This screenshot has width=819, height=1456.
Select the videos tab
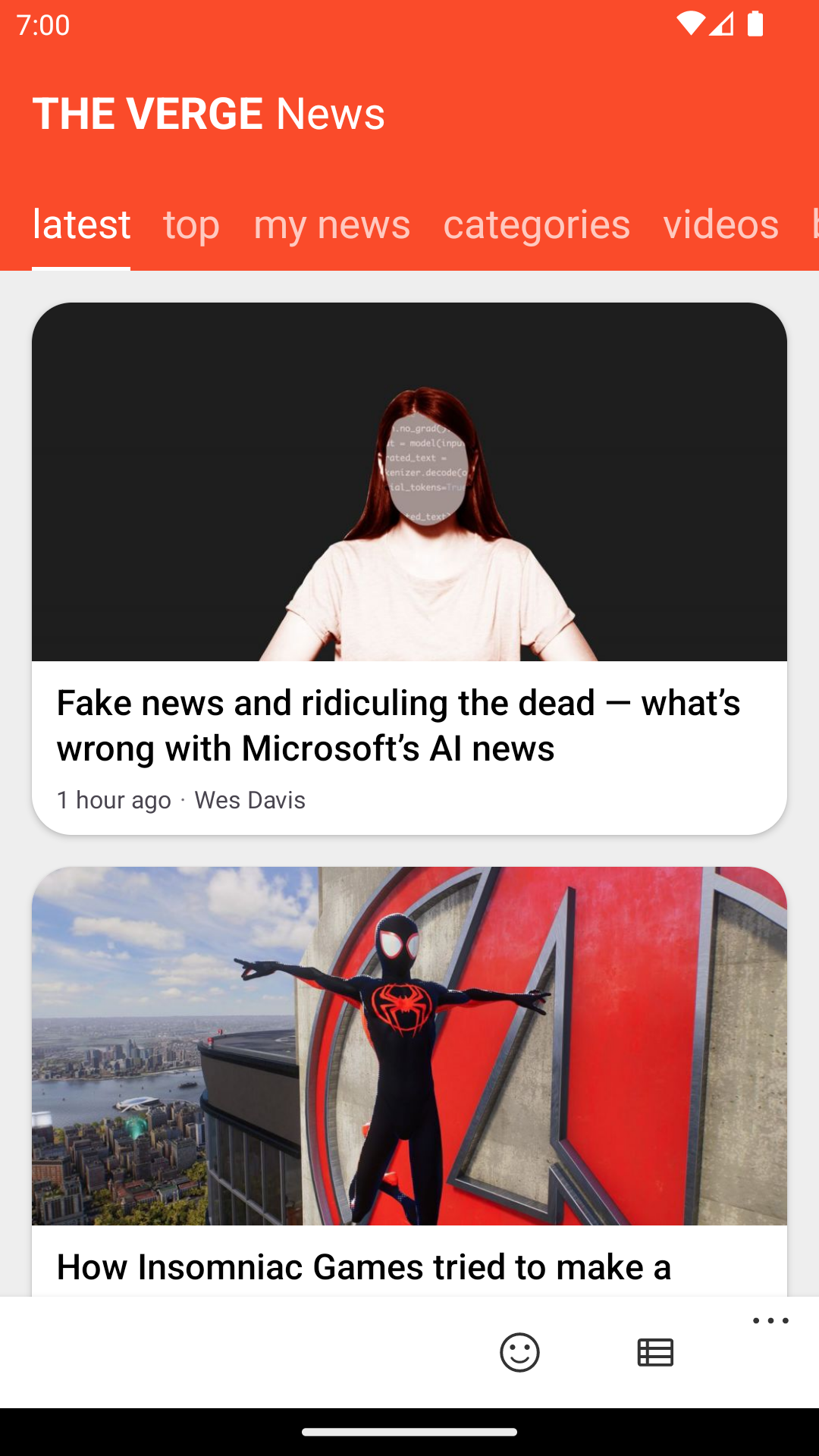[x=720, y=225]
